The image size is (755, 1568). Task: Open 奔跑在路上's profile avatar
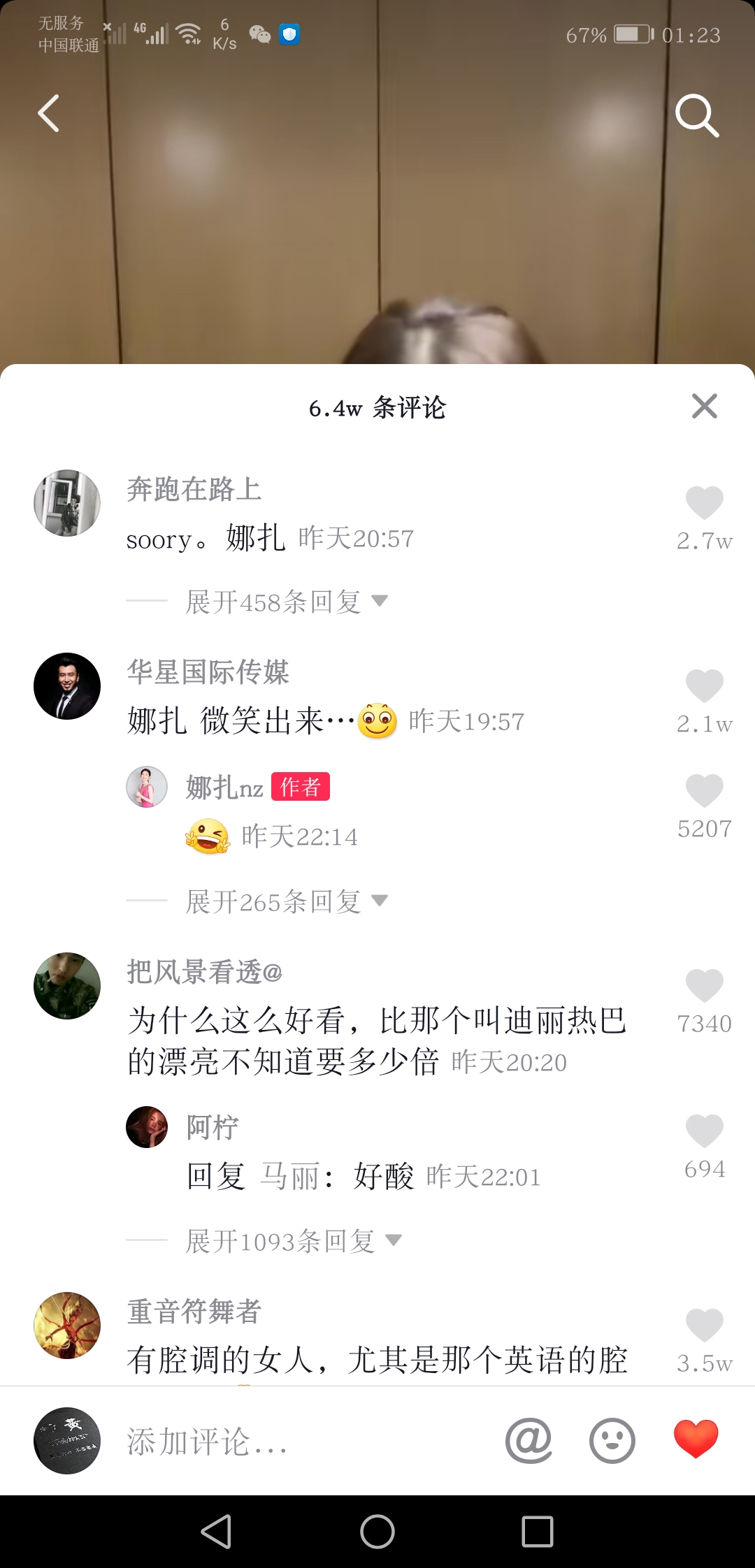pyautogui.click(x=67, y=503)
